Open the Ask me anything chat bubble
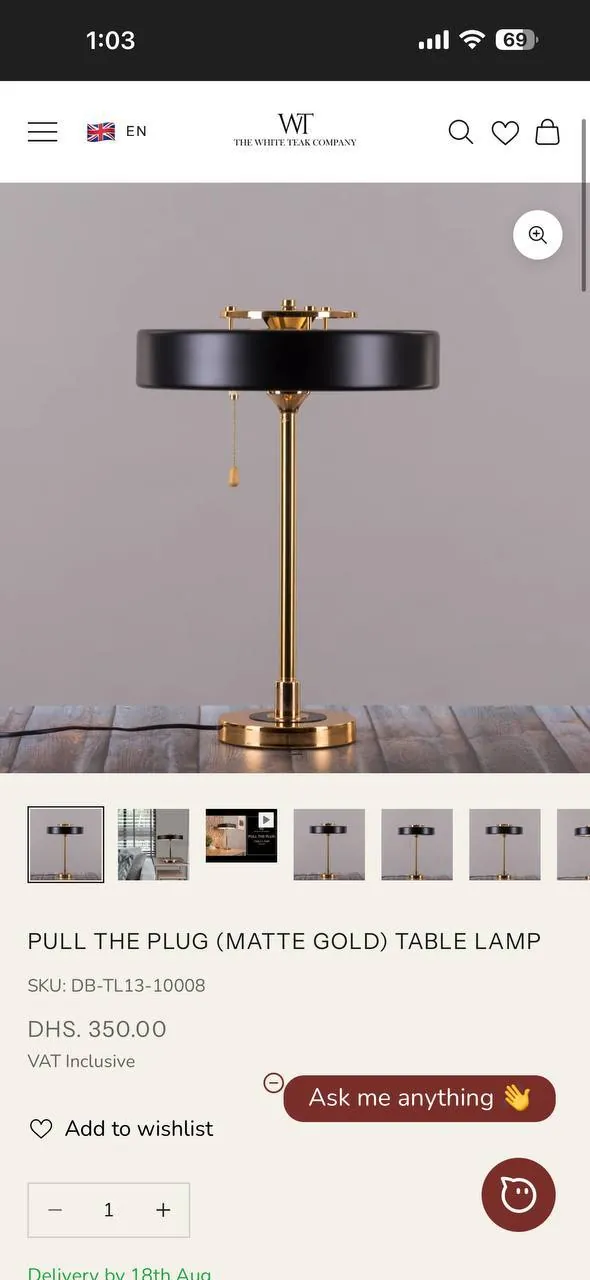Viewport: 590px width, 1280px height. pyautogui.click(x=420, y=1098)
